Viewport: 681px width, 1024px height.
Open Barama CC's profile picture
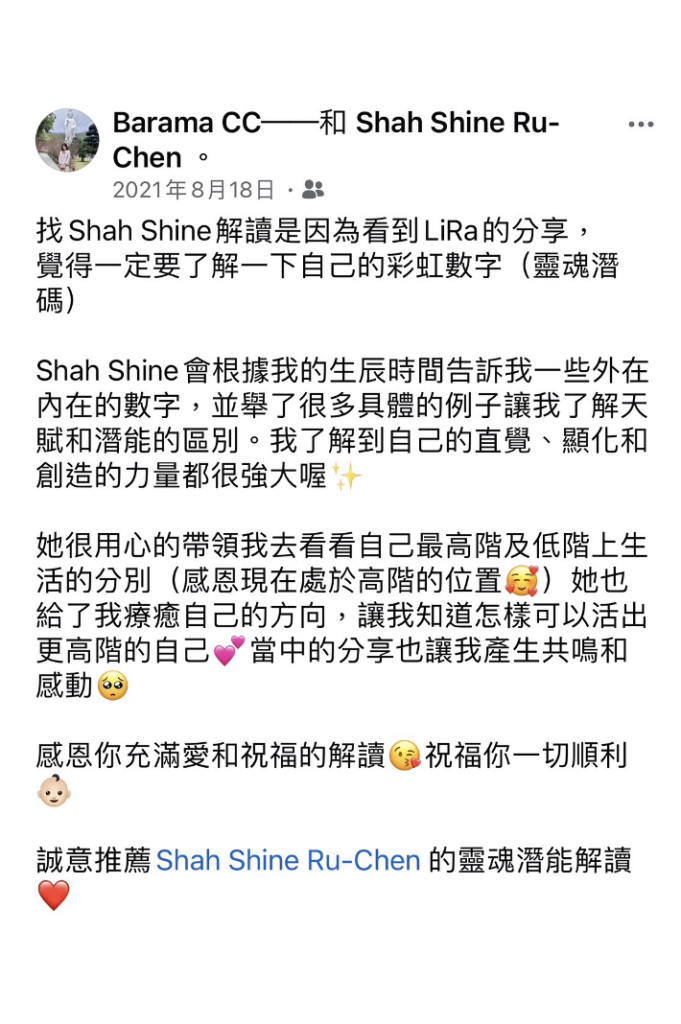[x=67, y=140]
